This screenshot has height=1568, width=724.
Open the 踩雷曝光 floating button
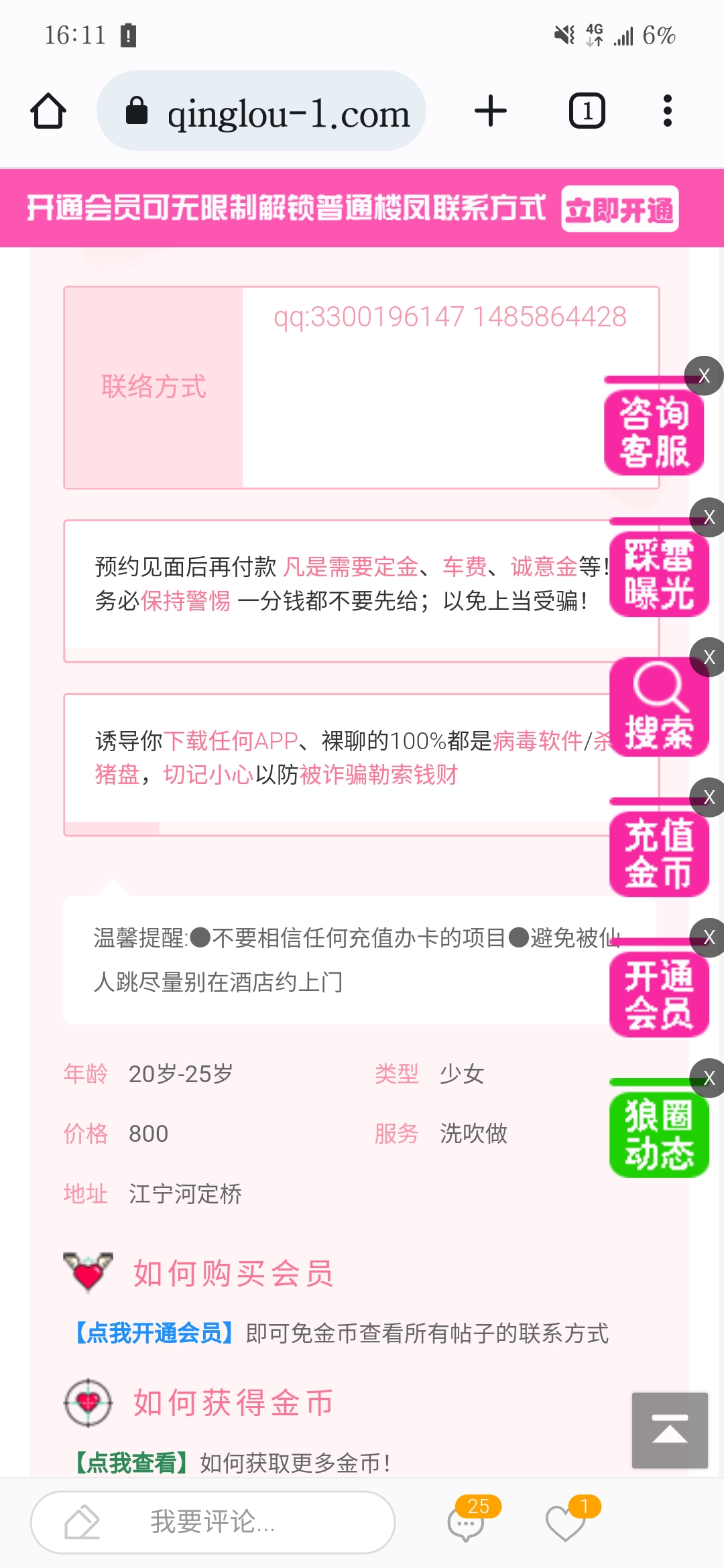pos(658,574)
